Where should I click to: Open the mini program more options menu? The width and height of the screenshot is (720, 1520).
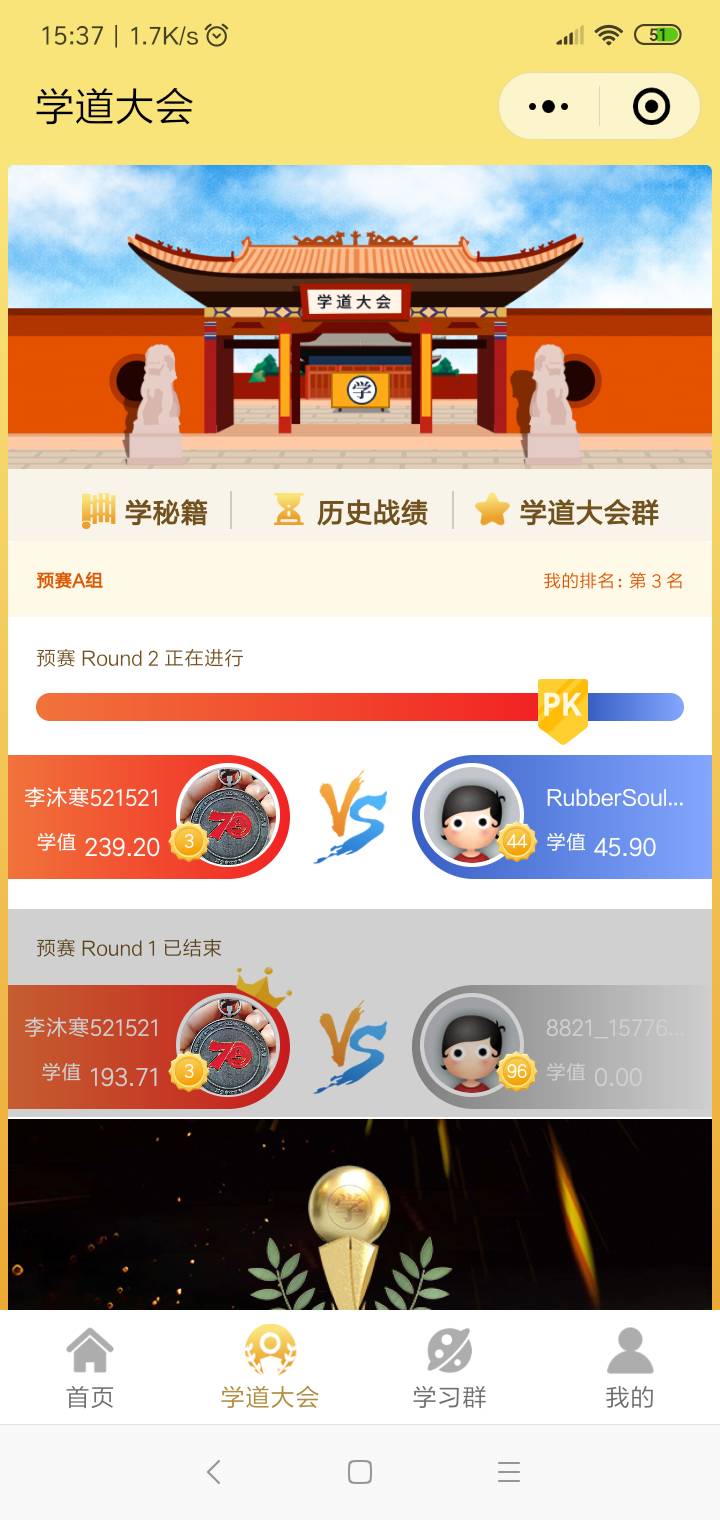[x=548, y=106]
